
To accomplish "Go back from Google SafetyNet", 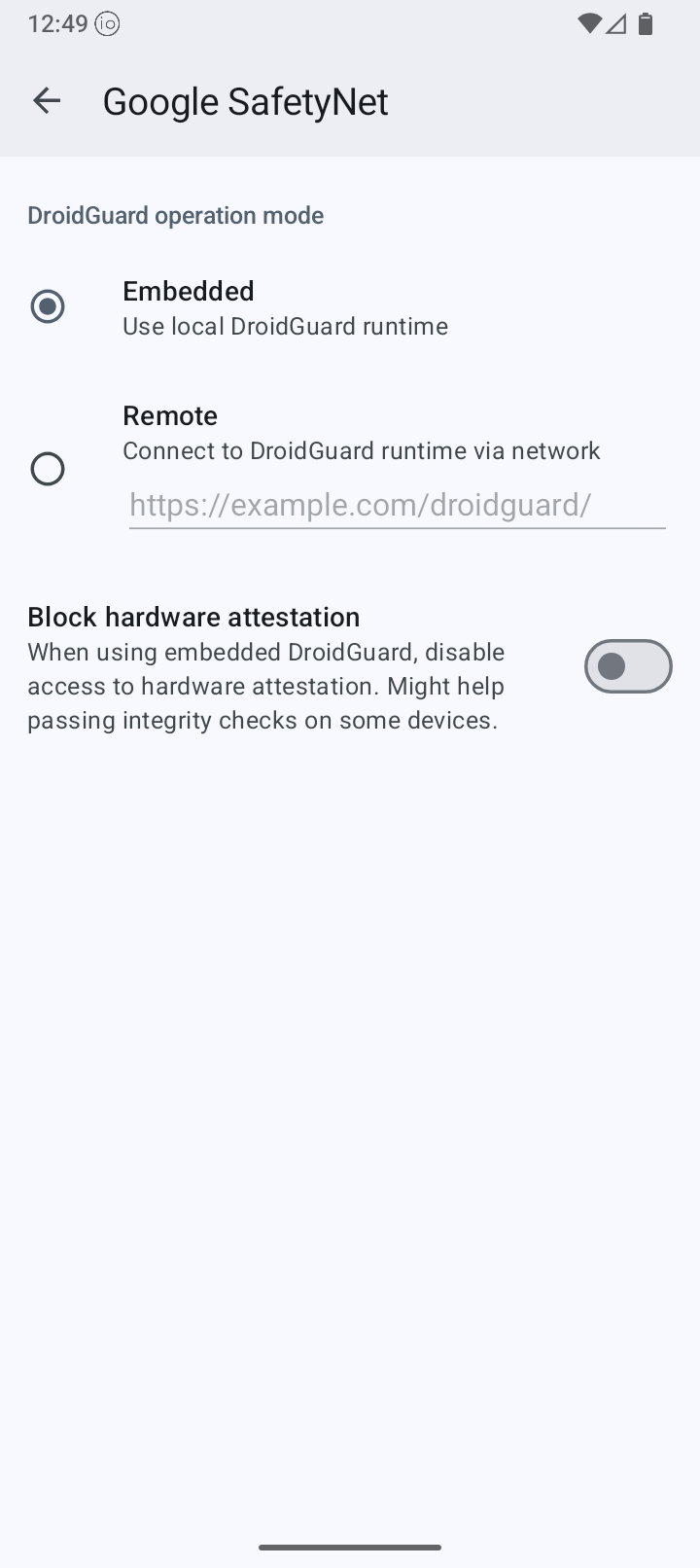I will 47,101.
